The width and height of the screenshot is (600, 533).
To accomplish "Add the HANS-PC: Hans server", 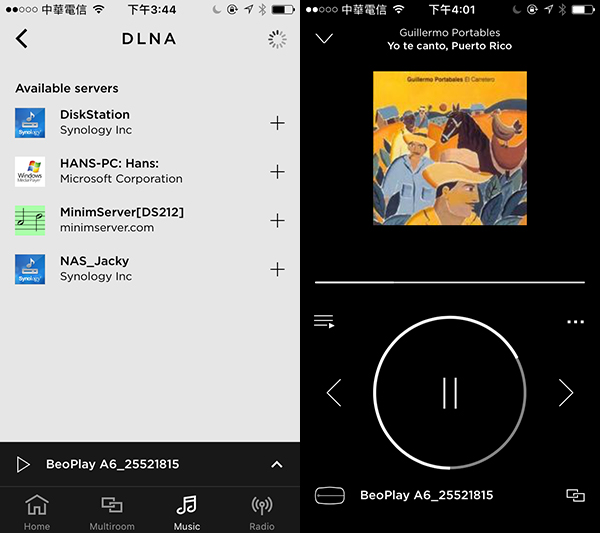I will pyautogui.click(x=277, y=172).
